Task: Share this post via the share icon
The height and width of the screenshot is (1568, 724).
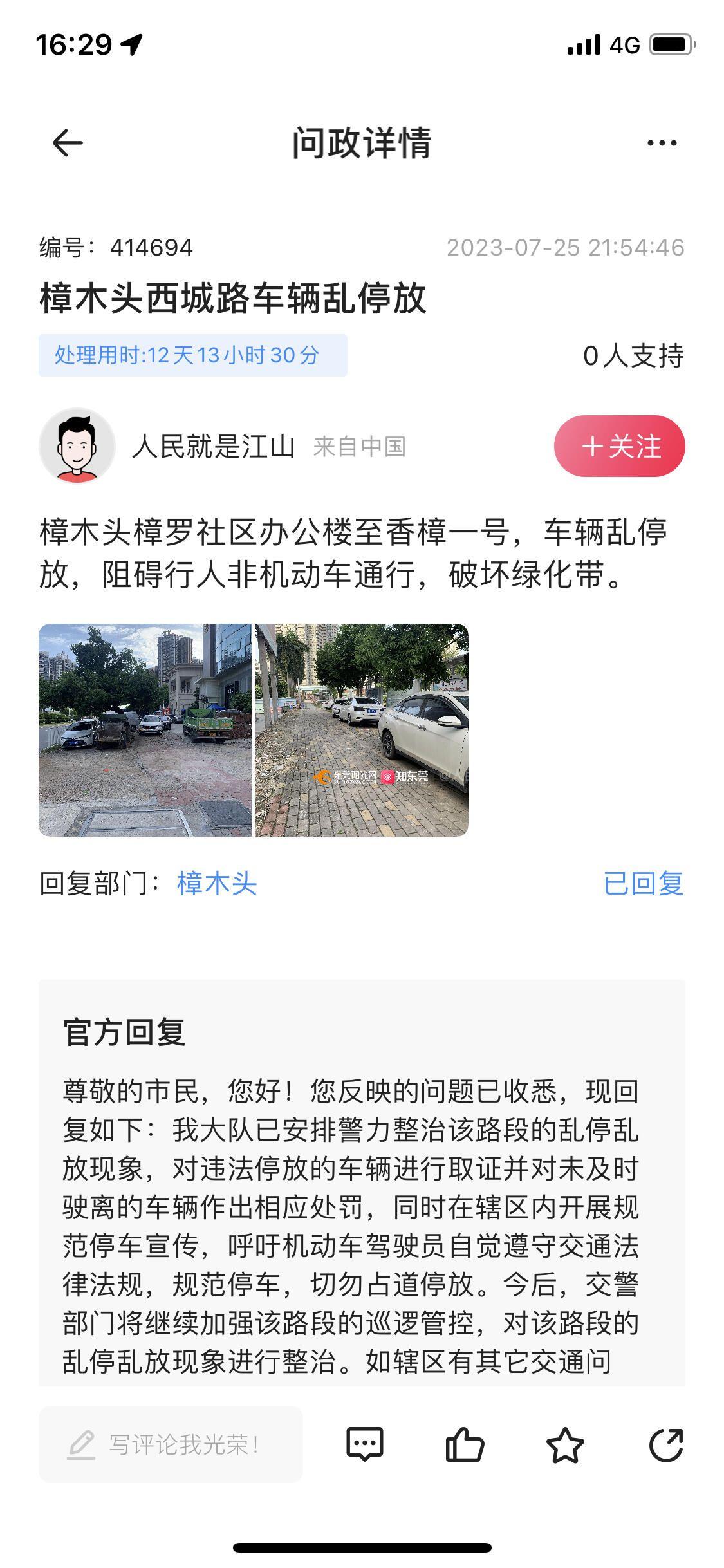Action: coord(665,1444)
